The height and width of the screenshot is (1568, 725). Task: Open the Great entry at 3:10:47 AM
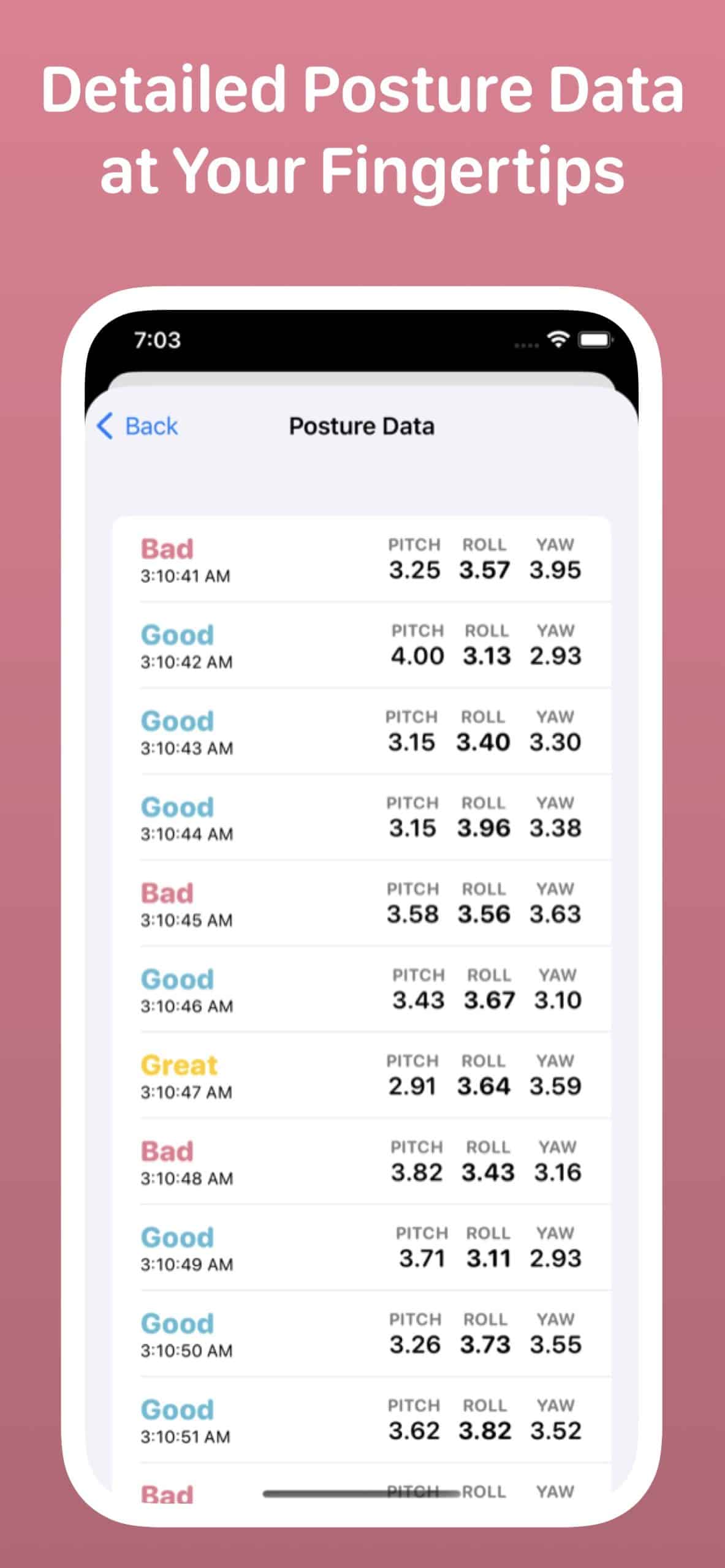180,1065
